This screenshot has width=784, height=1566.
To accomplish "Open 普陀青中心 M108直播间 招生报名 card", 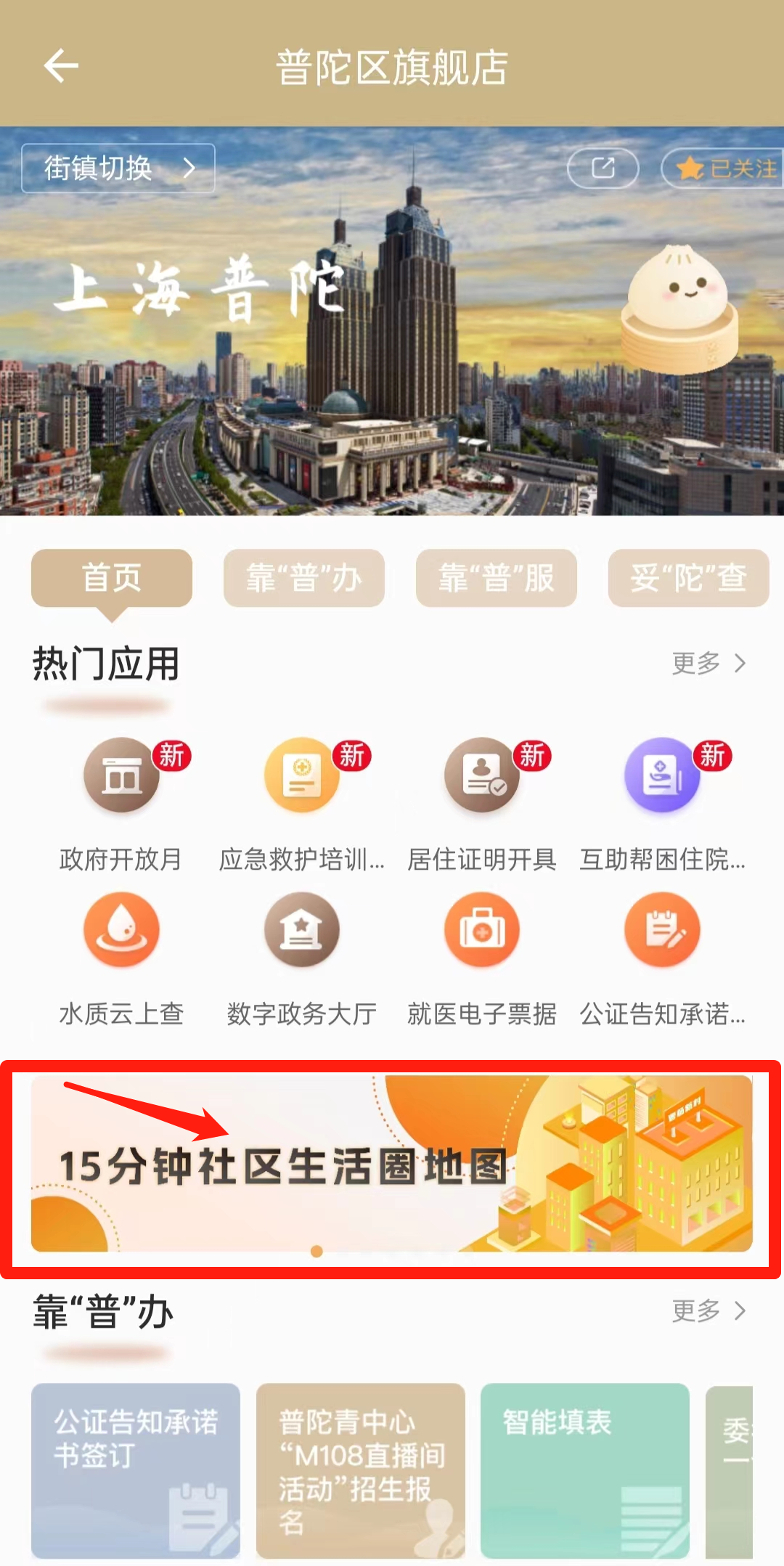I will click(361, 1470).
